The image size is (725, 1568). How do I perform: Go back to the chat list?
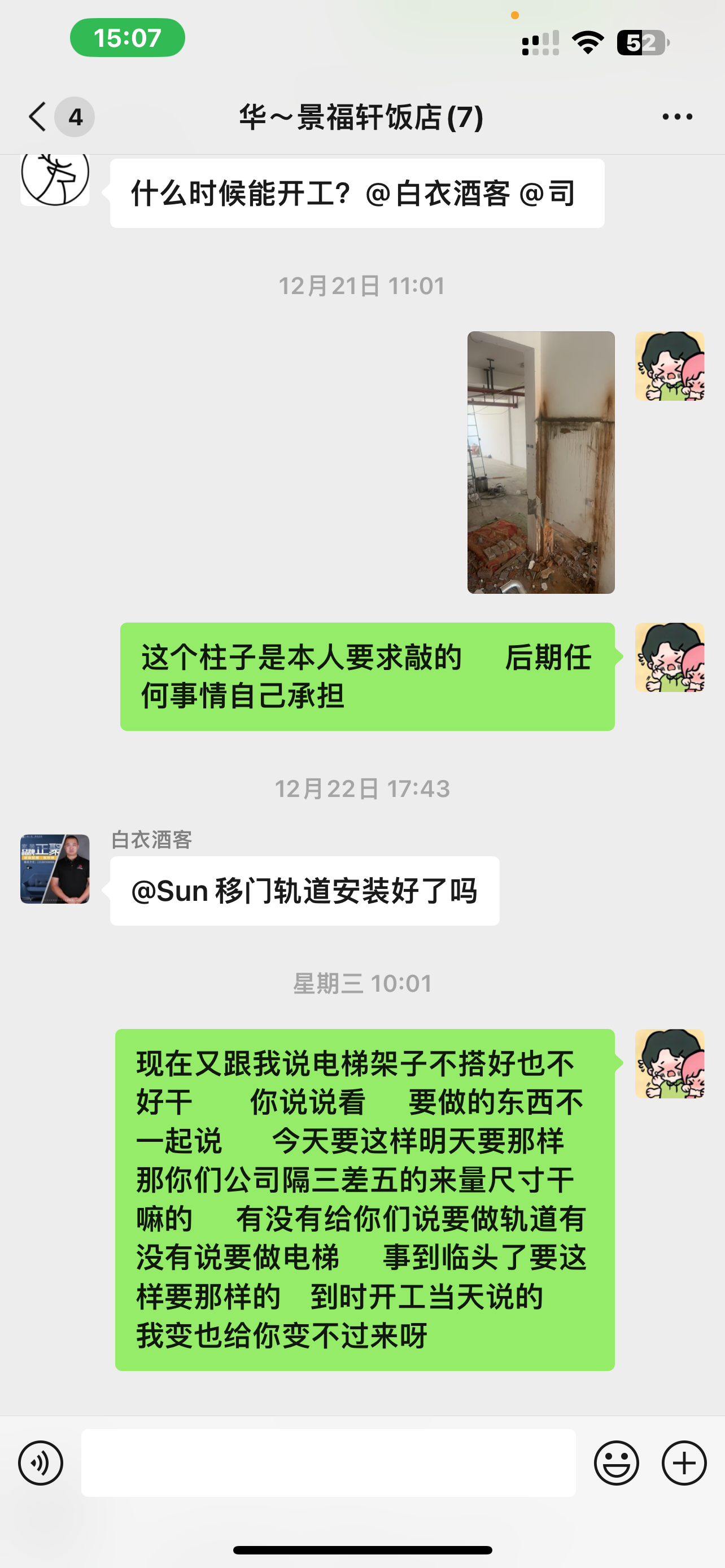(38, 116)
